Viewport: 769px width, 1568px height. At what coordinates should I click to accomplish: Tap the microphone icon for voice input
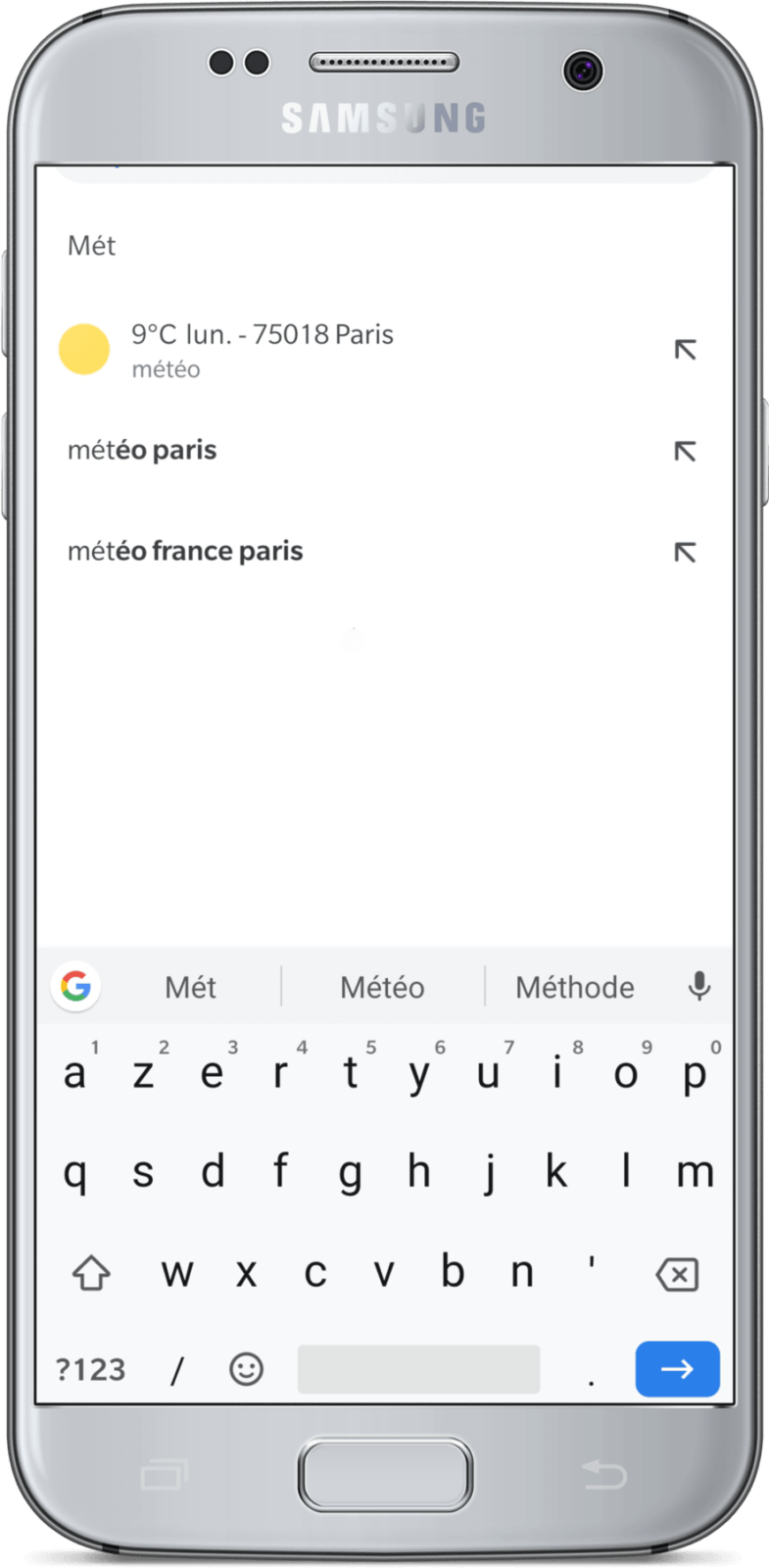click(x=699, y=987)
